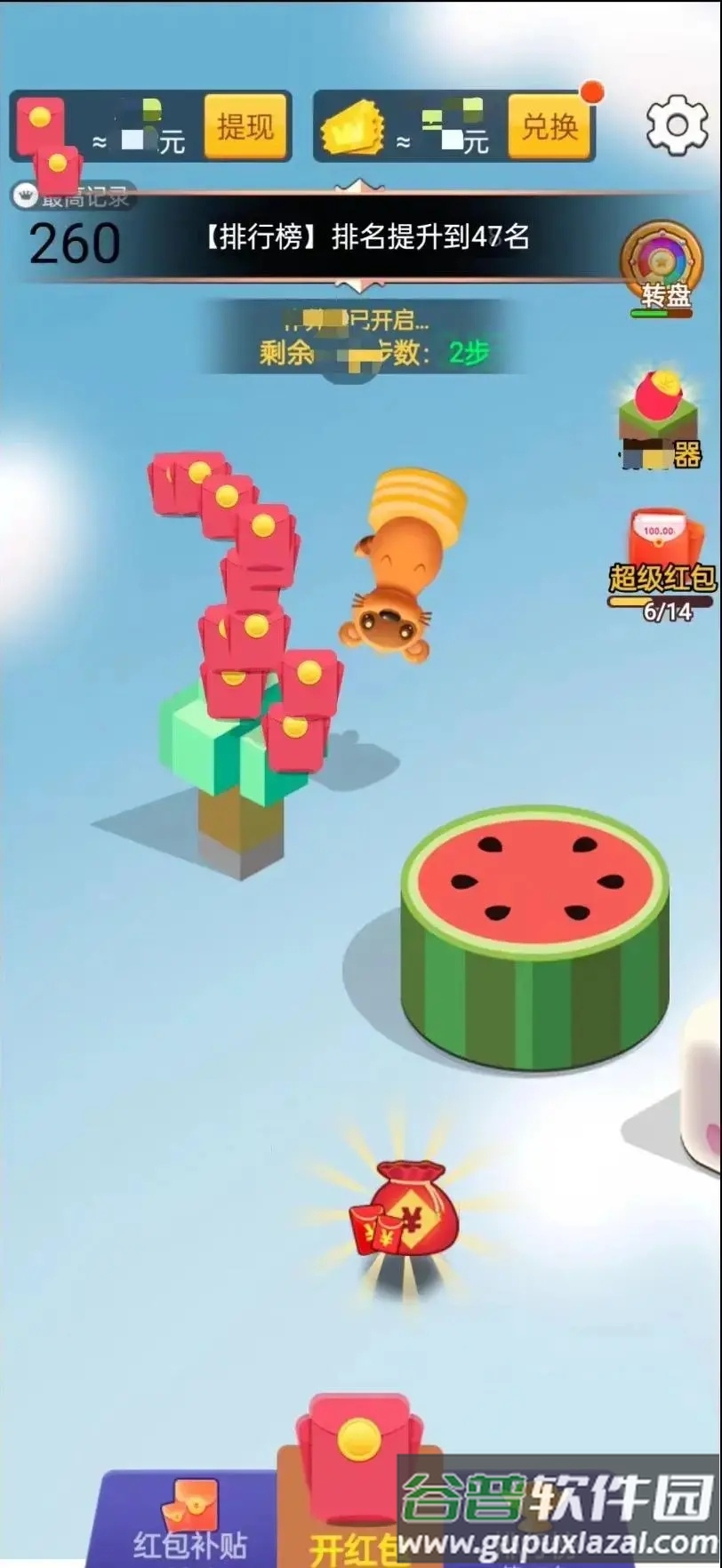This screenshot has height=1568, width=722.
Task: Tap the 提现 withdraw button
Action: [x=245, y=128]
